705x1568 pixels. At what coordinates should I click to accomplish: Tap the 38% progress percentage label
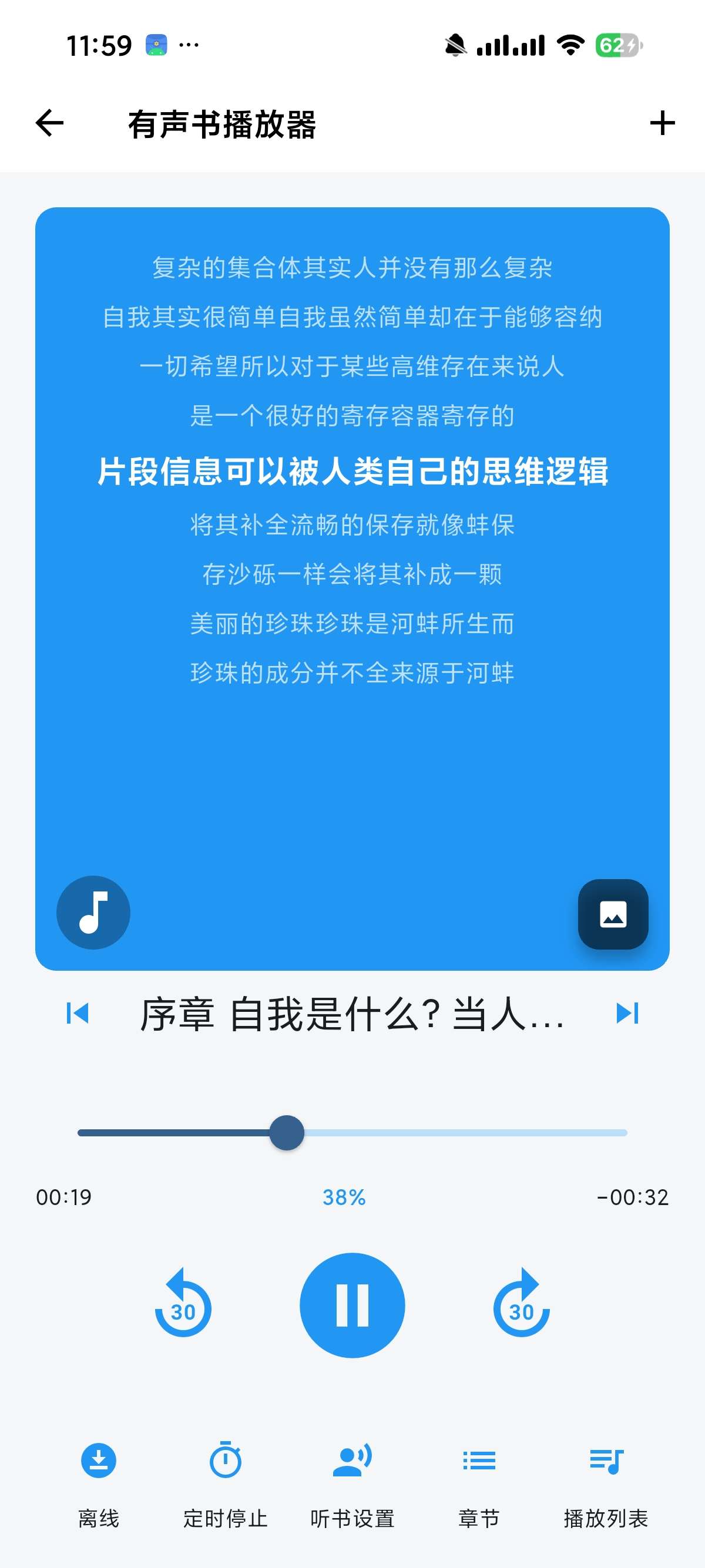click(343, 1197)
